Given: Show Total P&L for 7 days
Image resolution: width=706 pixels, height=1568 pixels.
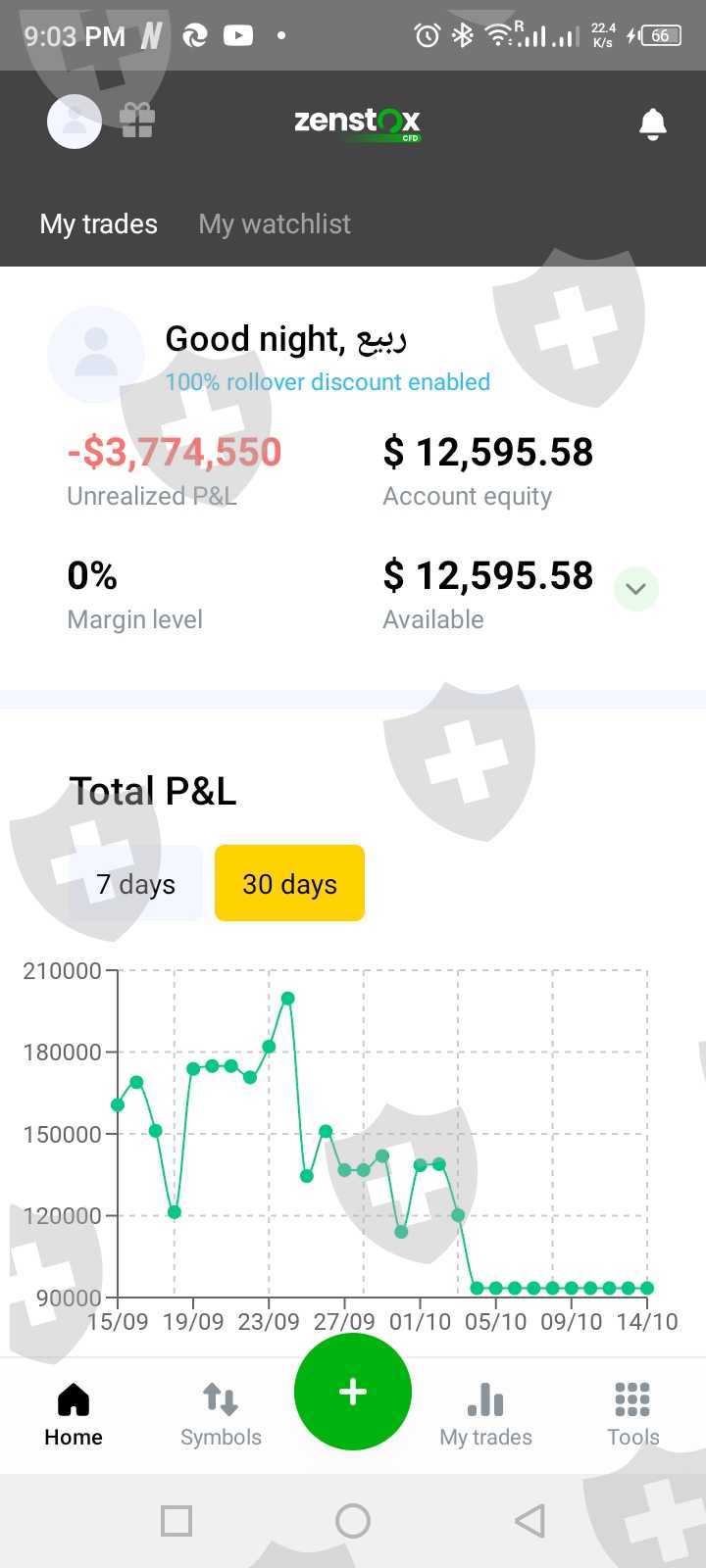Looking at the screenshot, I should pos(135,883).
